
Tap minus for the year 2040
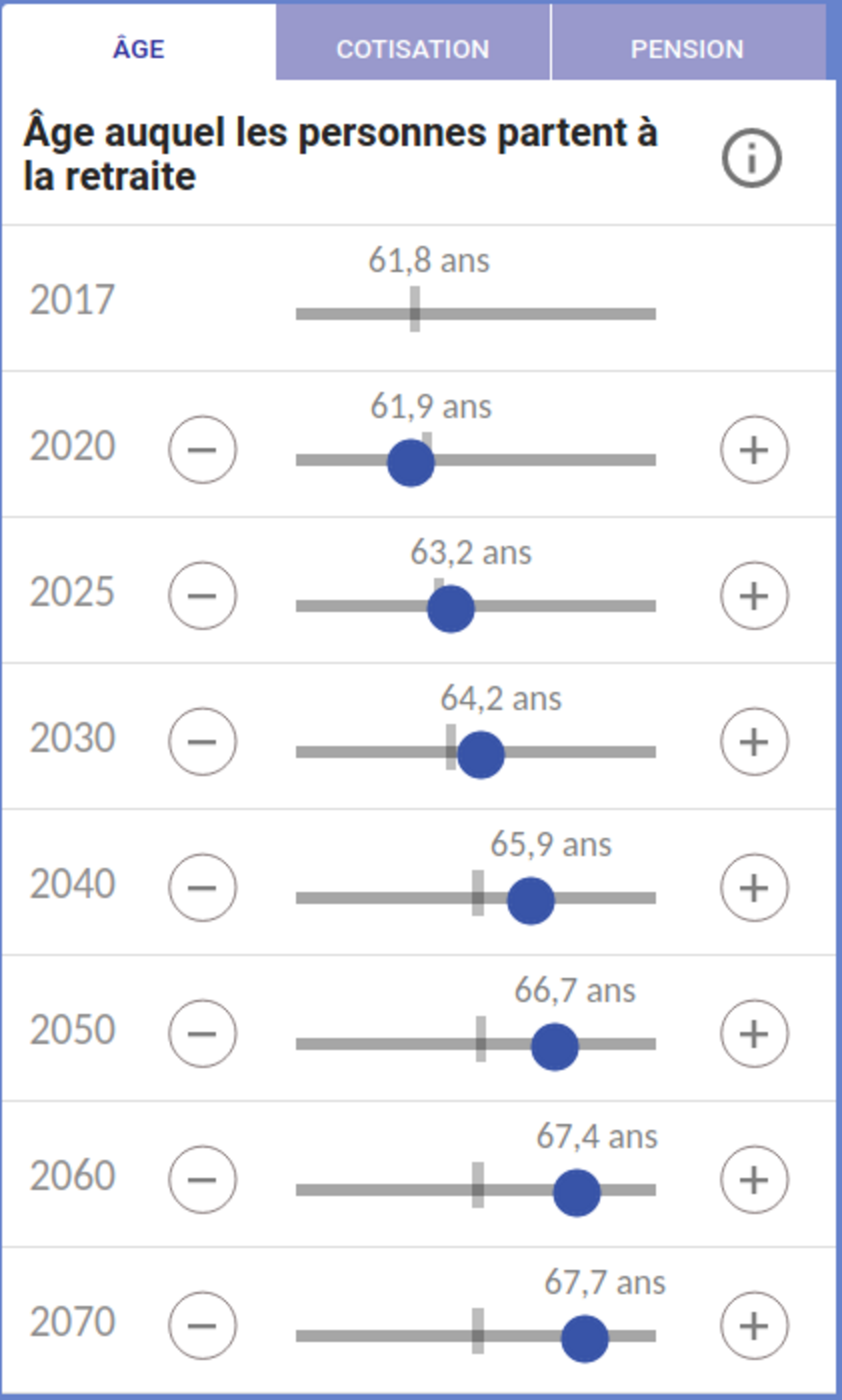[202, 887]
